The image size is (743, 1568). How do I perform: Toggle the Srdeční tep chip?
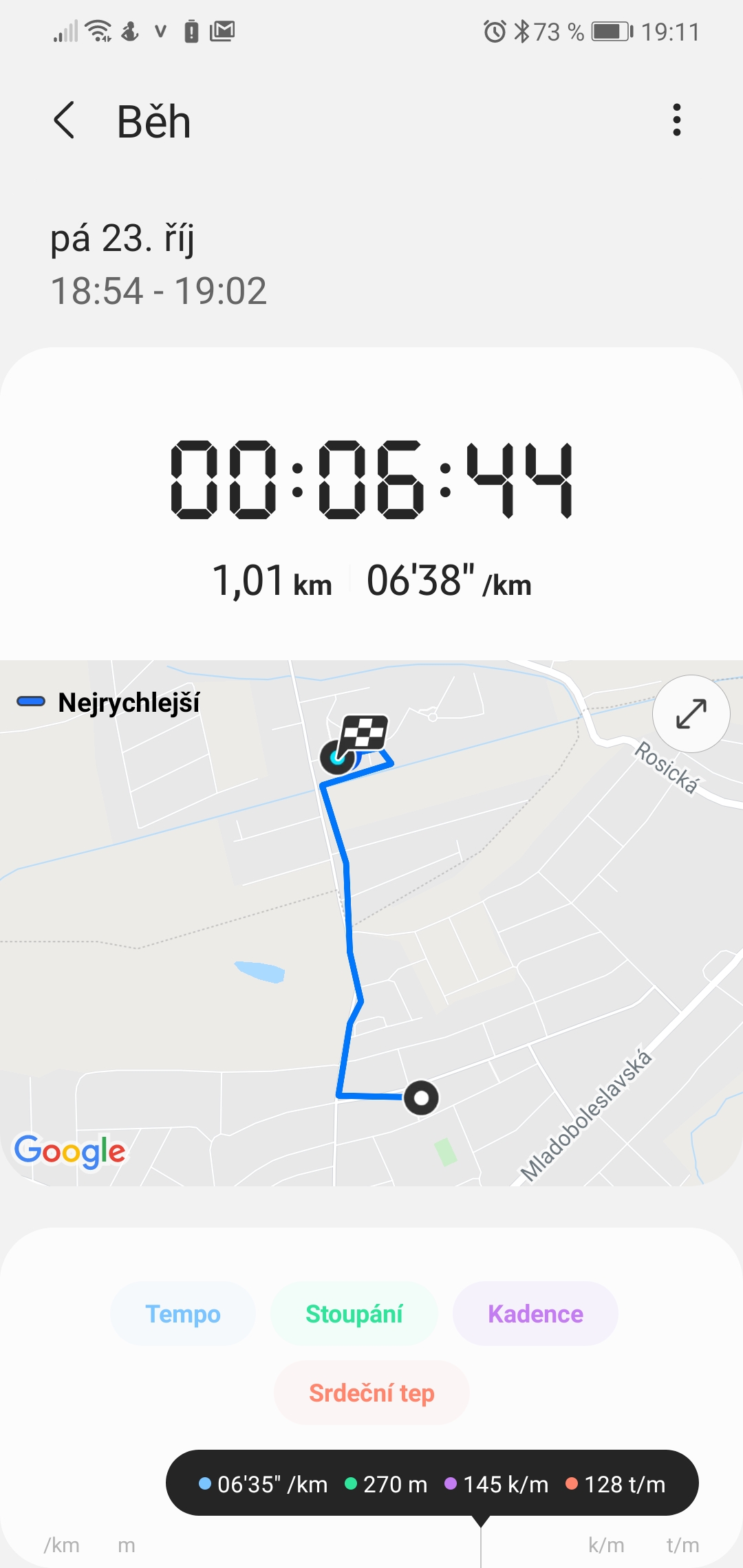(371, 1393)
